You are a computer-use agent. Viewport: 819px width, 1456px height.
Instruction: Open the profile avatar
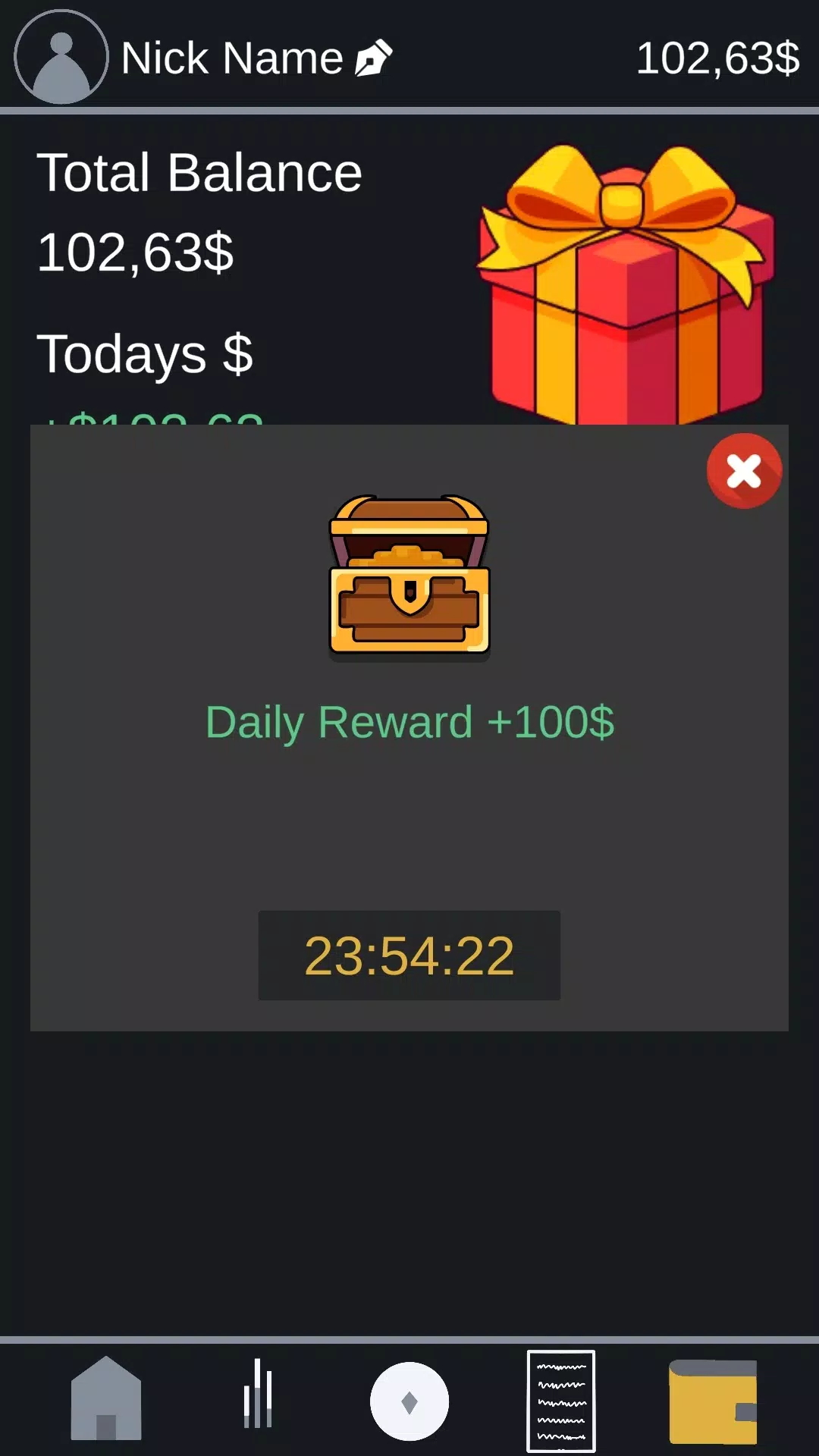coord(61,58)
